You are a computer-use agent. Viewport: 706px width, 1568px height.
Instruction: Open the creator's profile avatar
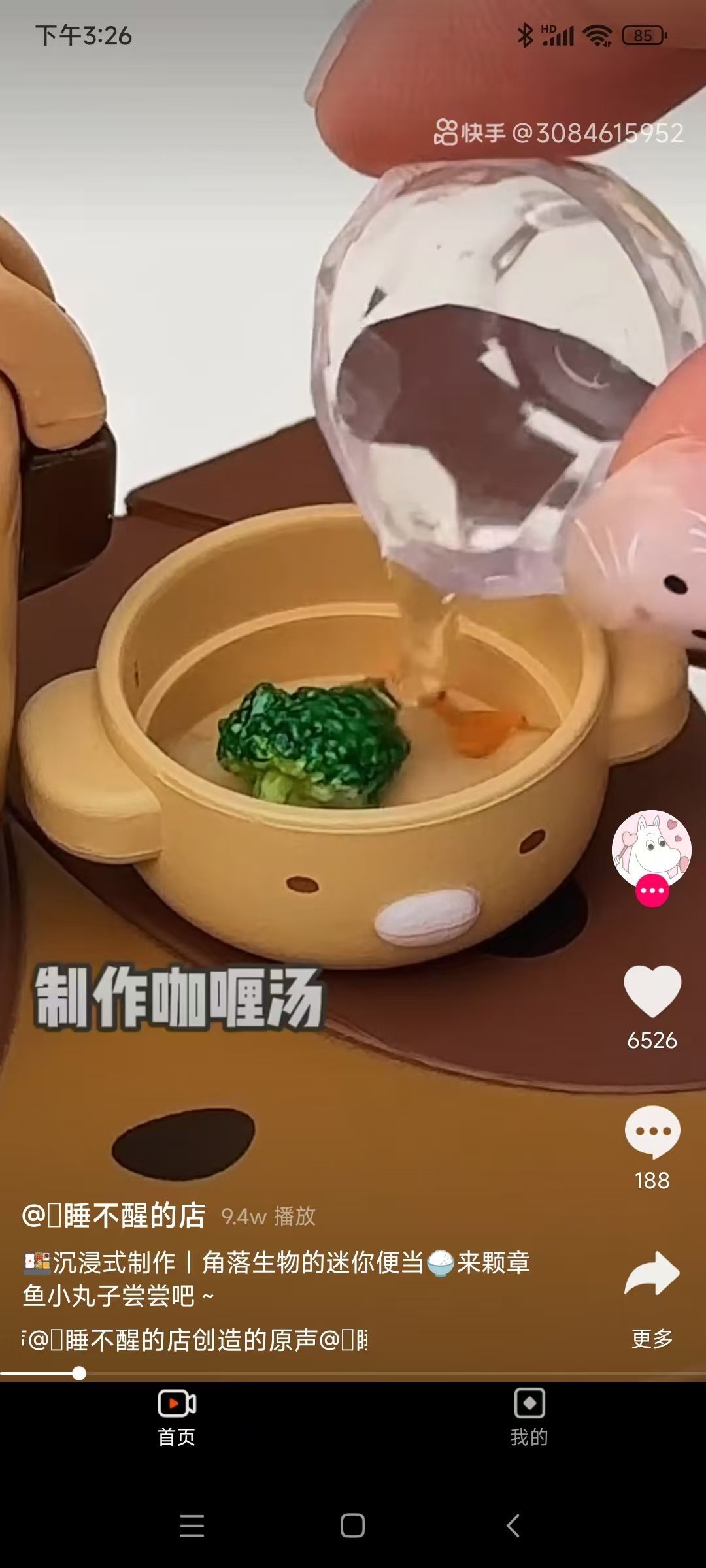click(651, 849)
